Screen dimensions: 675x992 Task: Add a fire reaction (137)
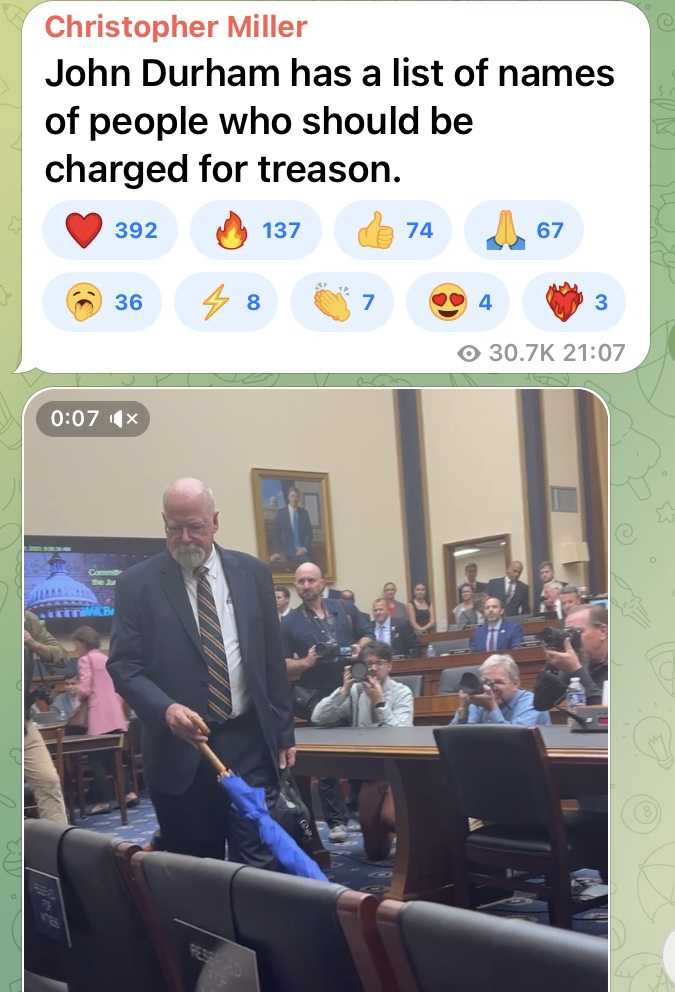(256, 230)
